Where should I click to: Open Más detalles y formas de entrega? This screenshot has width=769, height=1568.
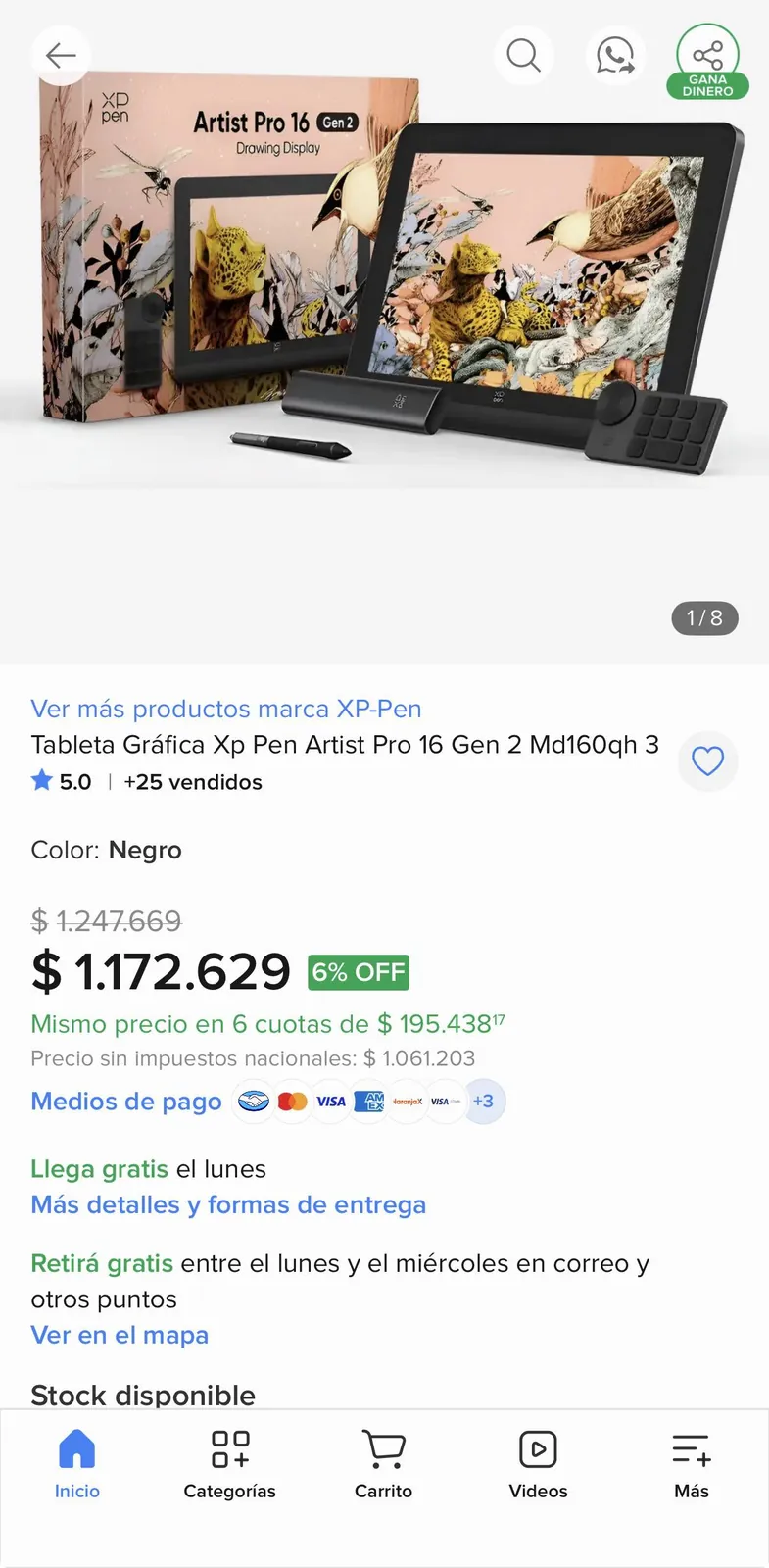228,1204
